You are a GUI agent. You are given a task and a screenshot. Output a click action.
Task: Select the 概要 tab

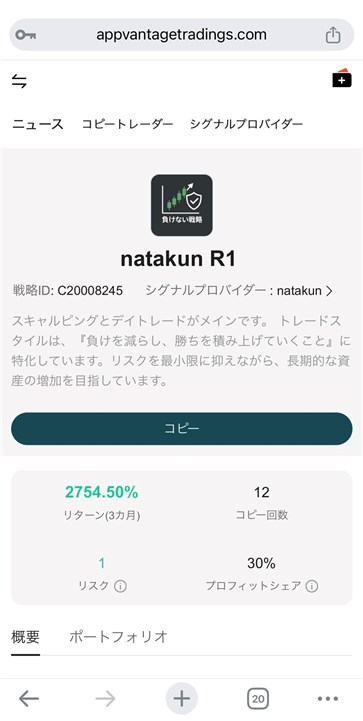(25, 637)
